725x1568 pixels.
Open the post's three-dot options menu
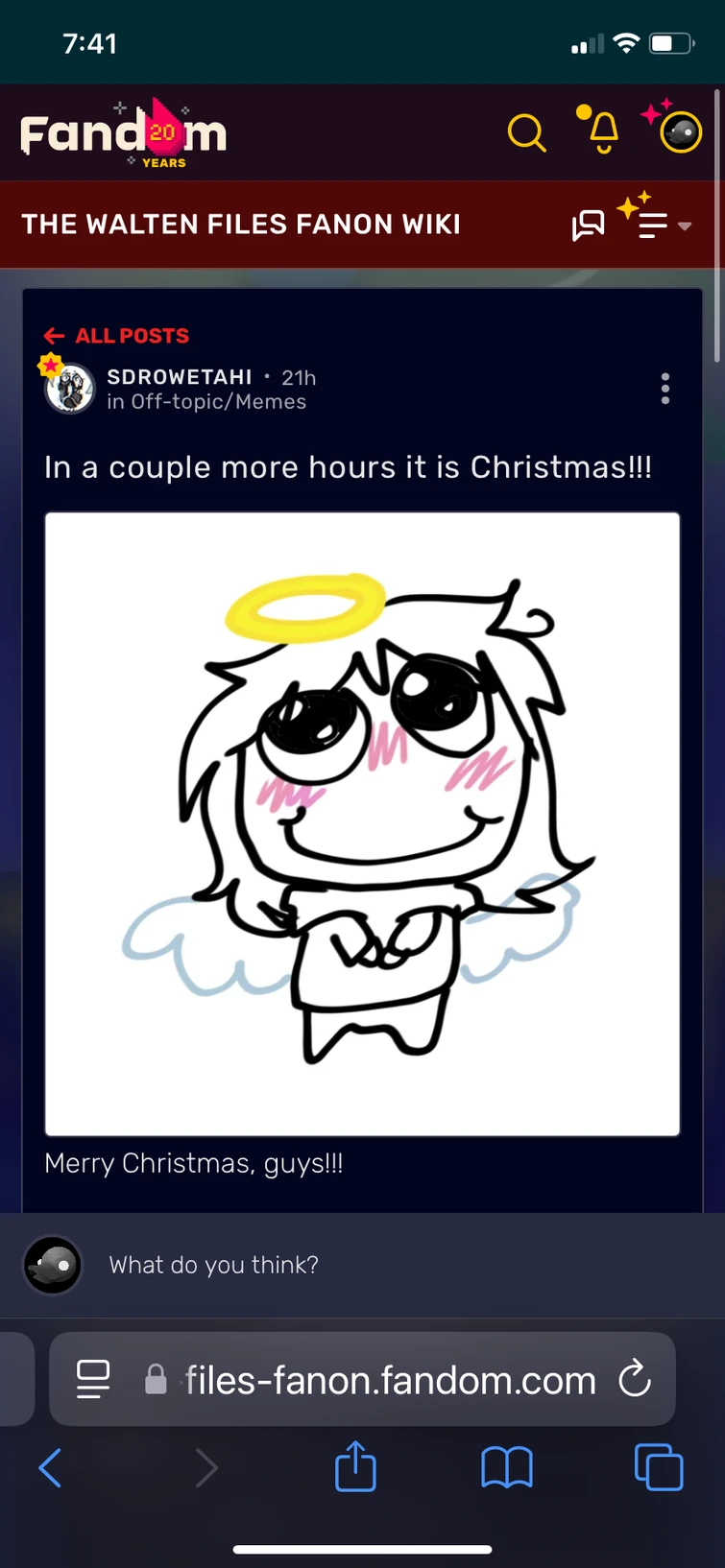pos(665,389)
